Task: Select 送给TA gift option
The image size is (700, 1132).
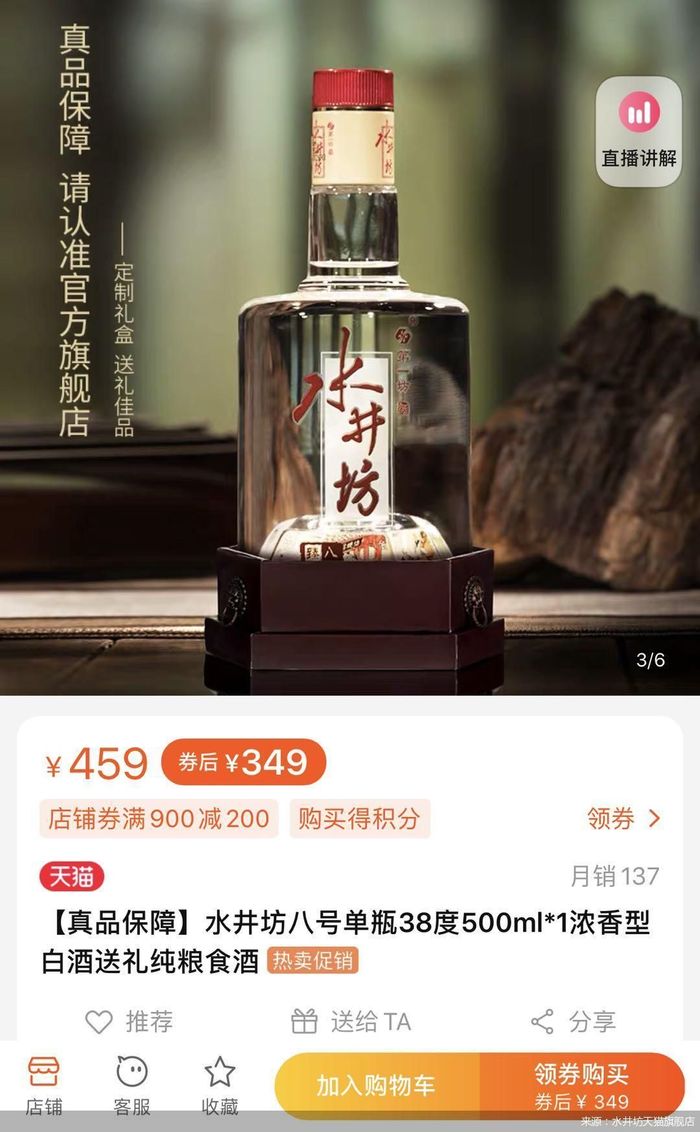Action: pyautogui.click(x=351, y=1021)
